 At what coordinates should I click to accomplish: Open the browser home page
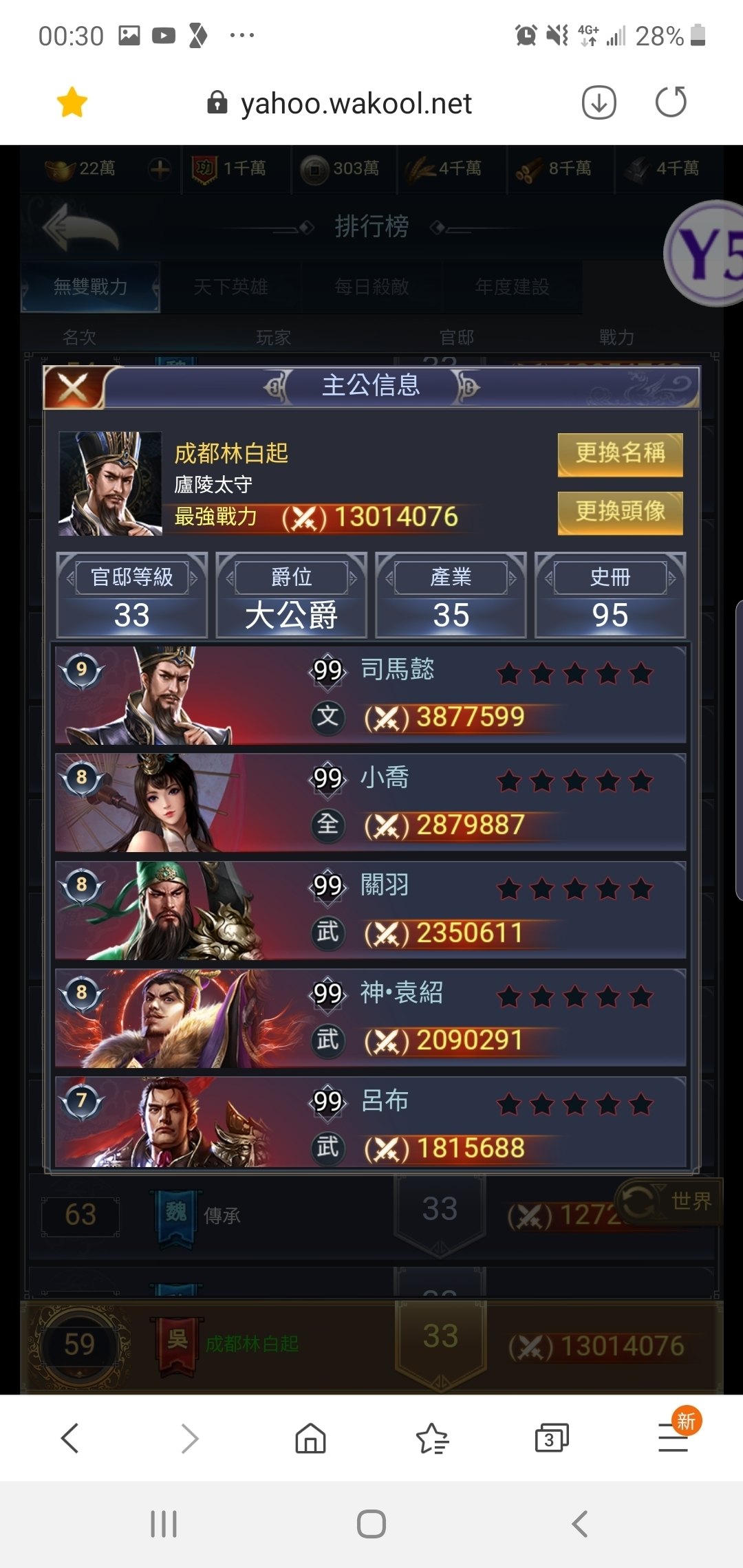click(x=310, y=1438)
